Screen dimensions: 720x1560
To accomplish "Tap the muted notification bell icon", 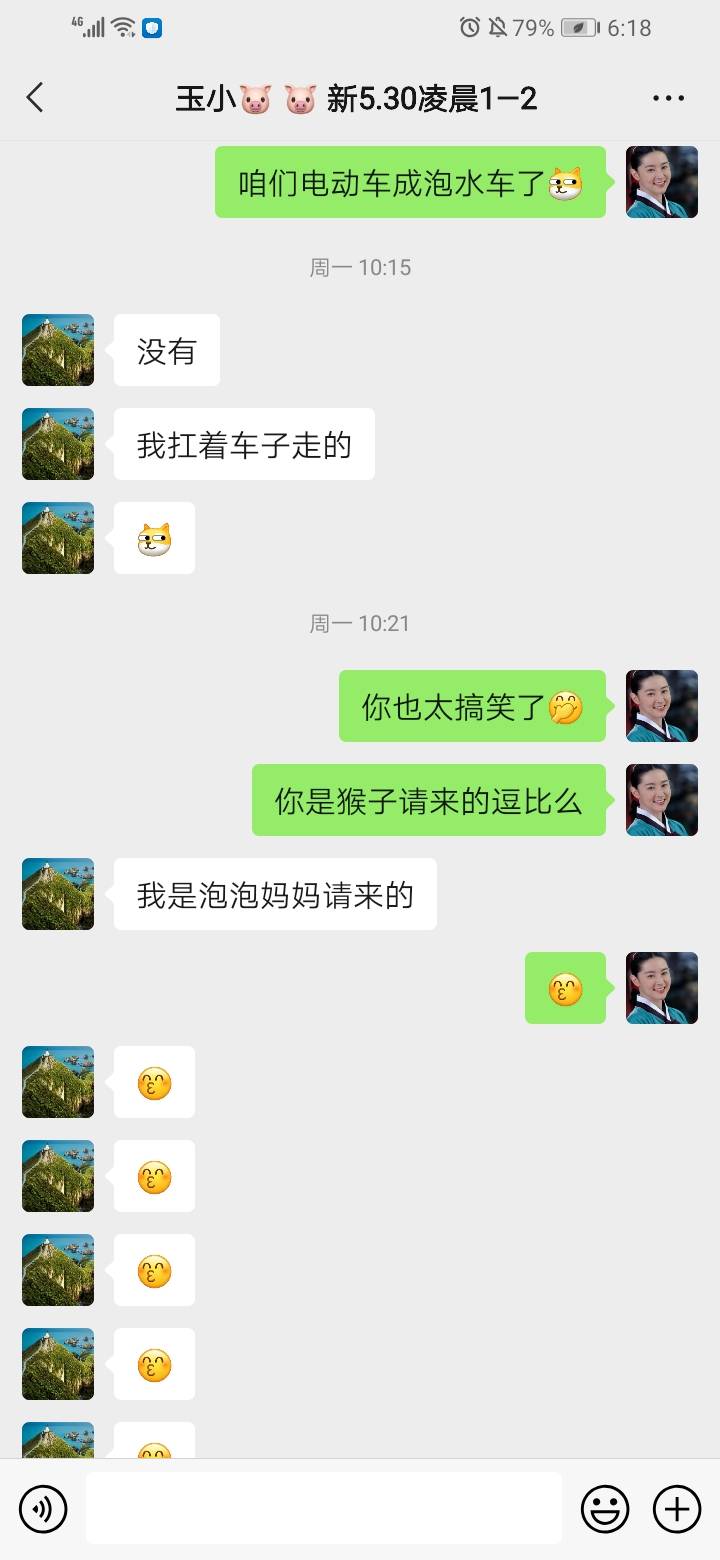I will click(499, 27).
